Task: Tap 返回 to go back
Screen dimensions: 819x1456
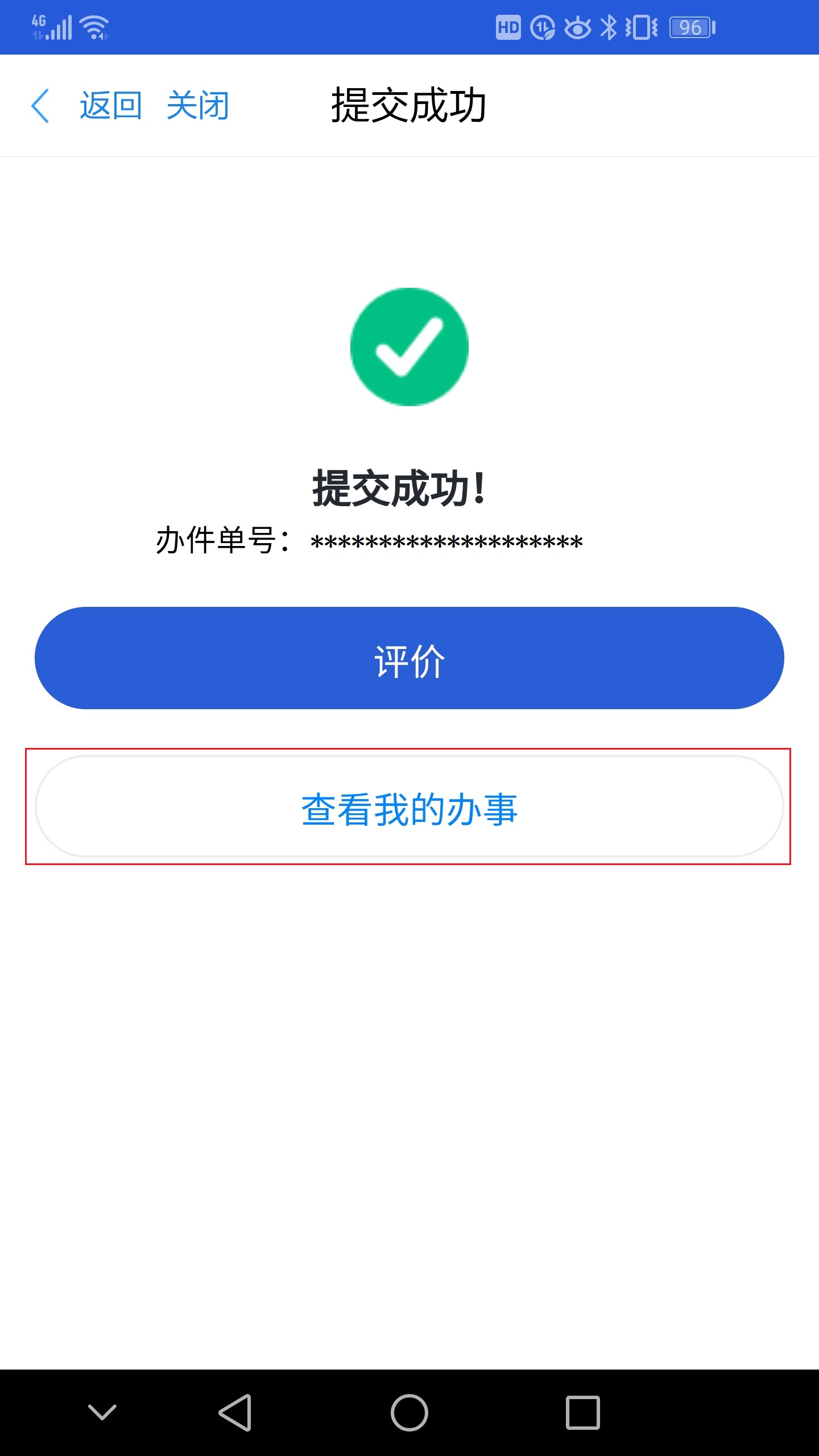Action: [110, 106]
